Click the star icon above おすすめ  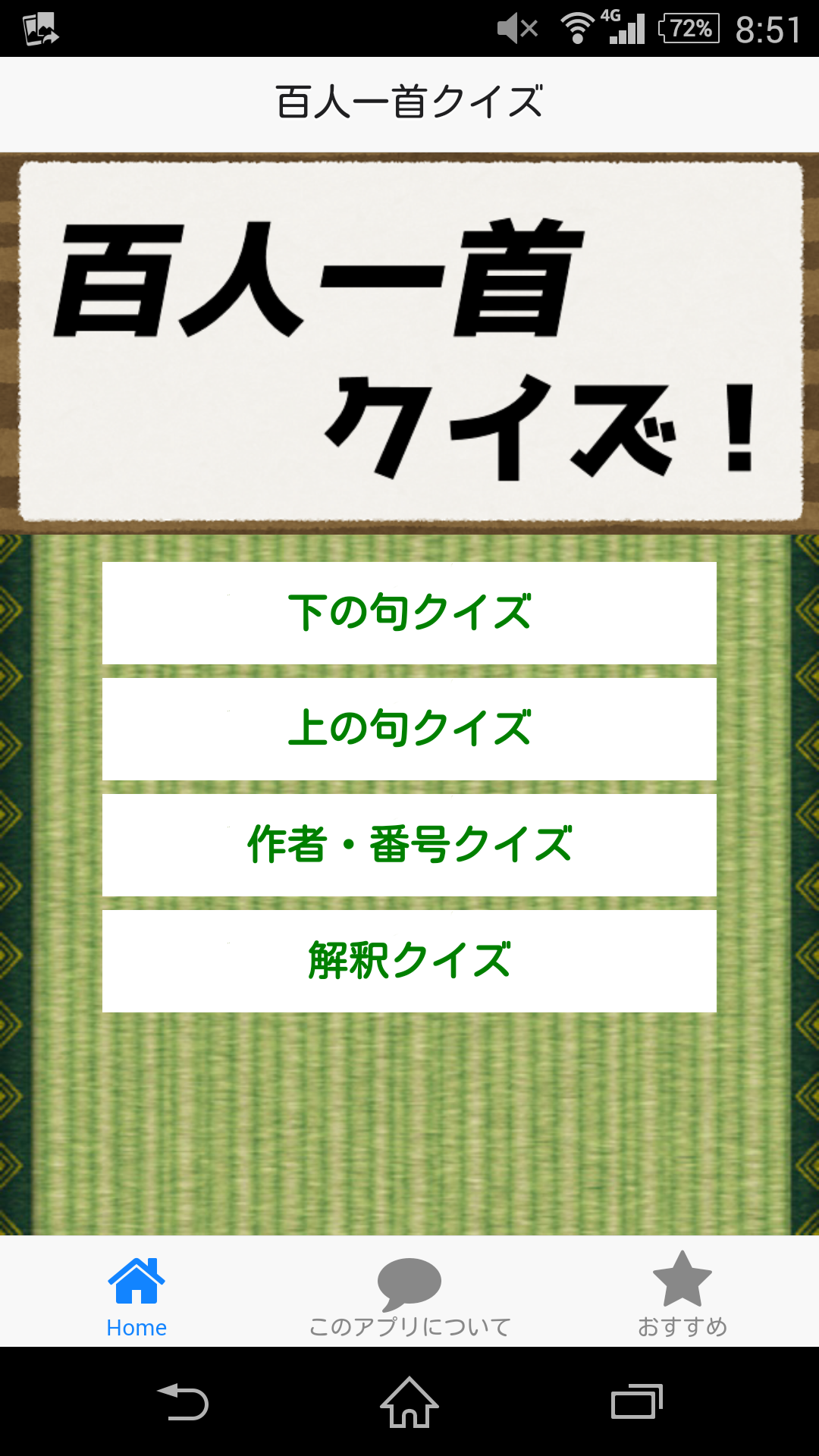pos(681,1278)
